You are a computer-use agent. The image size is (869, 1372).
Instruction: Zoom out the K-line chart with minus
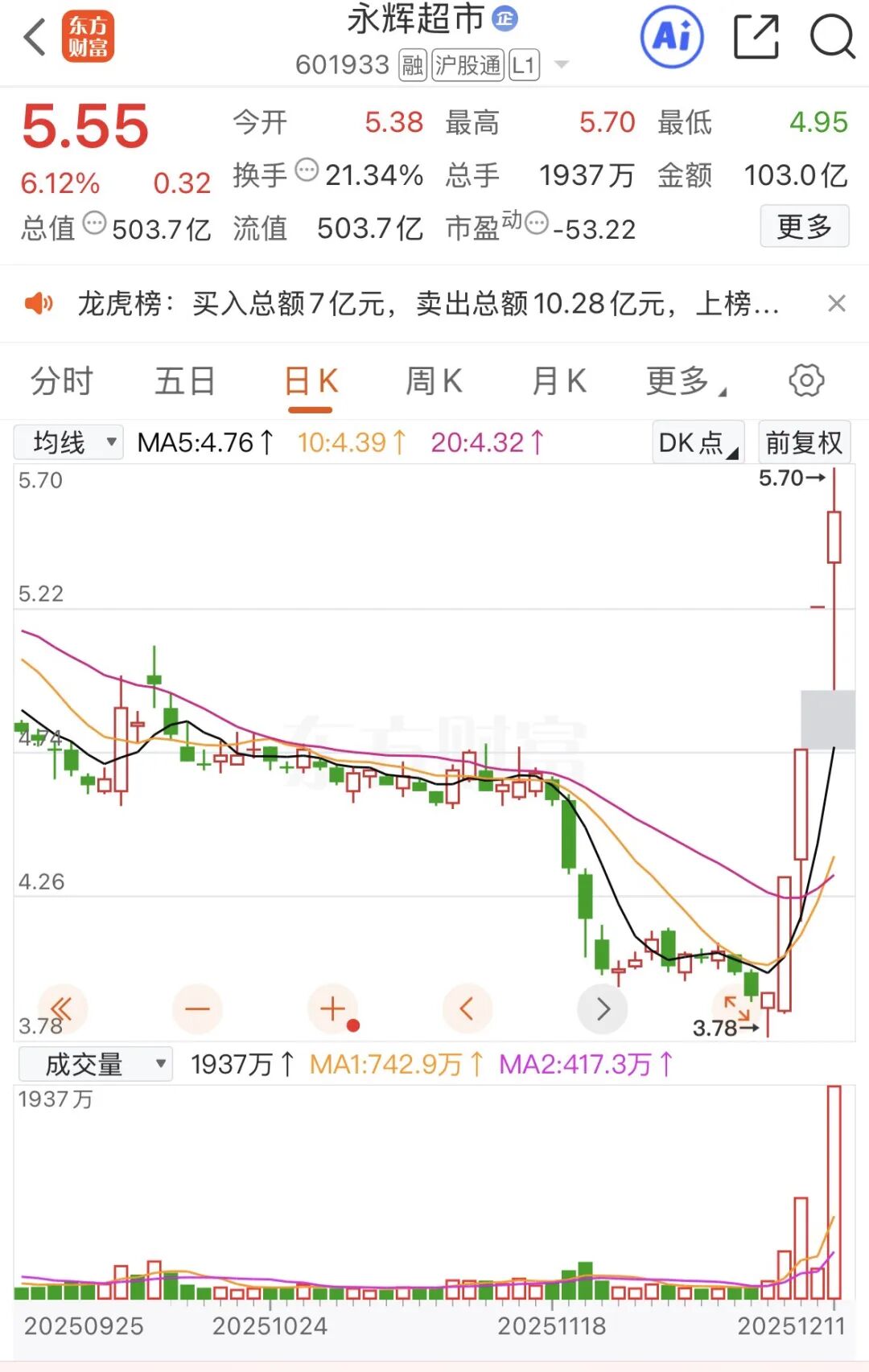(x=198, y=1008)
